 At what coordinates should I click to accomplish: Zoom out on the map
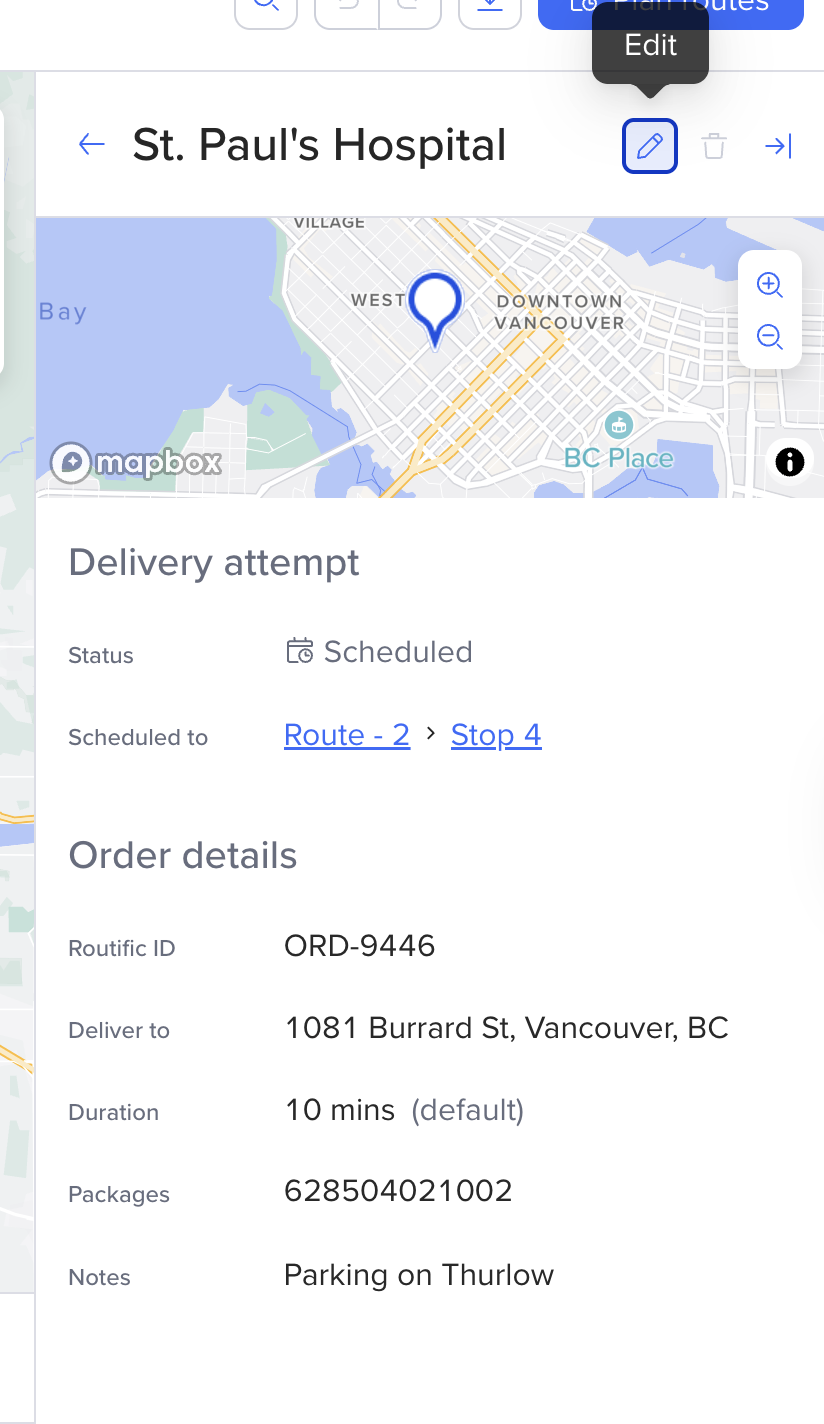pos(769,337)
